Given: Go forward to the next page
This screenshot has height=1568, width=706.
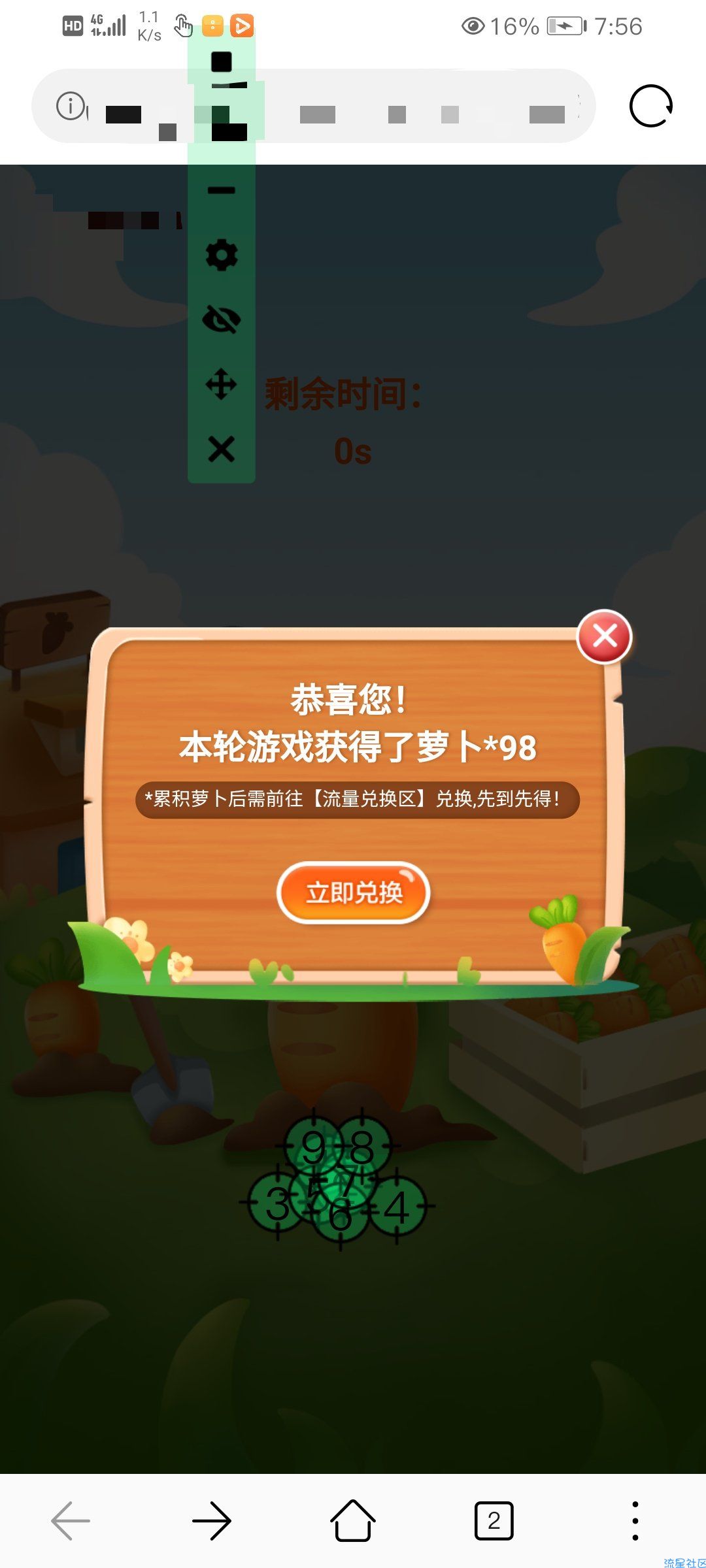Looking at the screenshot, I should pos(212,1521).
